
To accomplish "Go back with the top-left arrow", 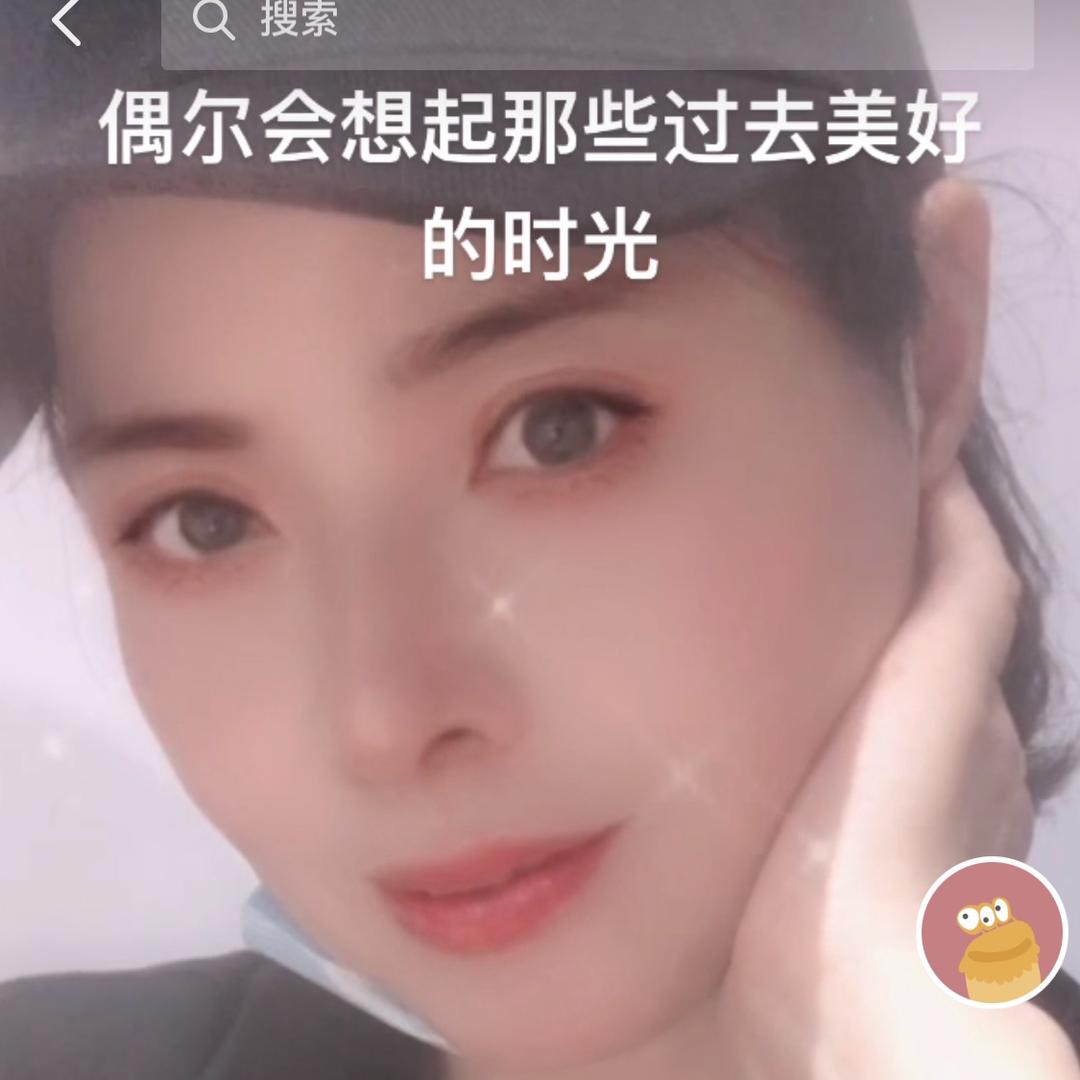I will point(67,22).
